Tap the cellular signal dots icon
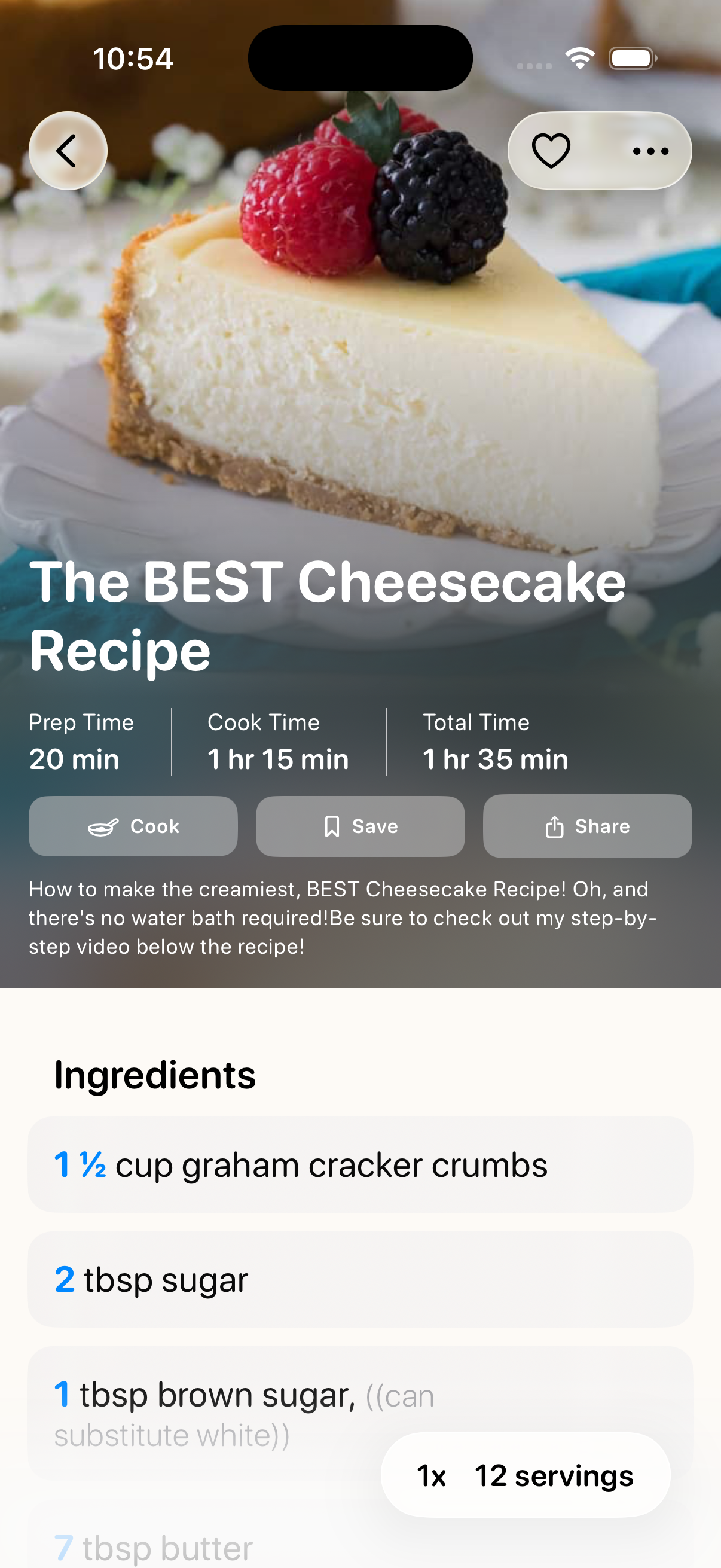 coord(534,63)
